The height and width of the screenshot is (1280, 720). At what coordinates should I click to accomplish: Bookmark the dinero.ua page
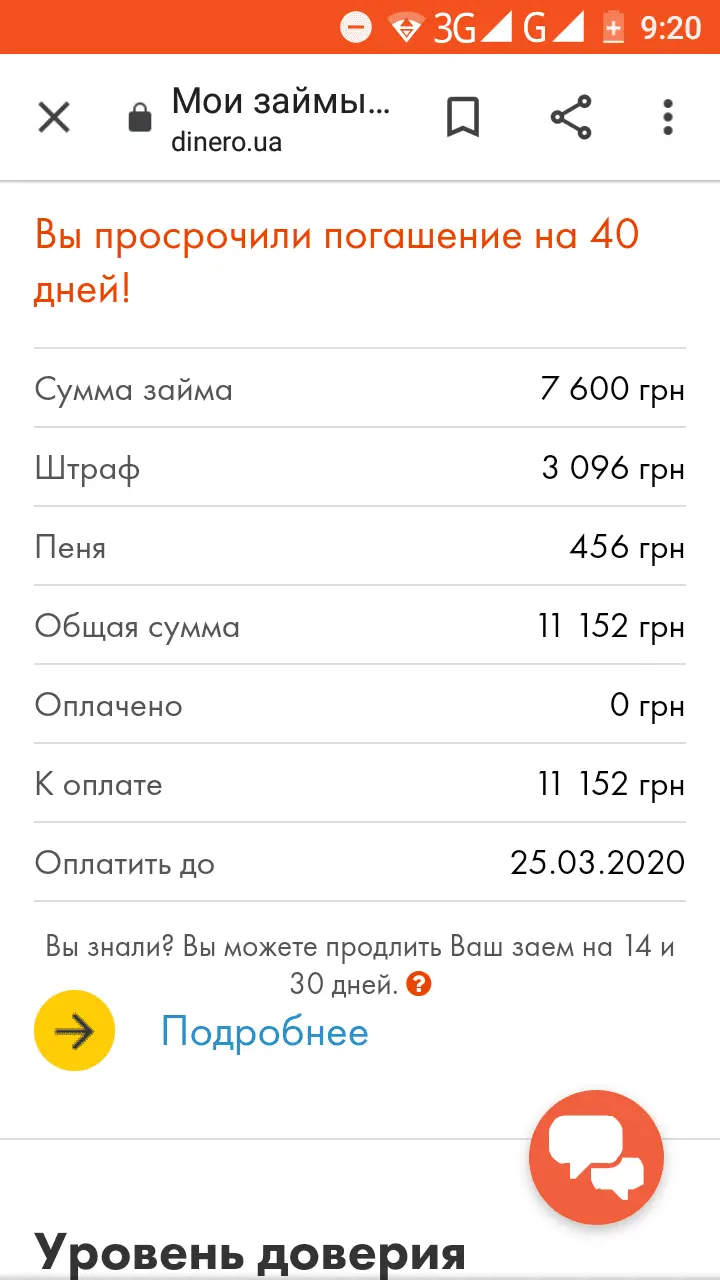pos(462,118)
